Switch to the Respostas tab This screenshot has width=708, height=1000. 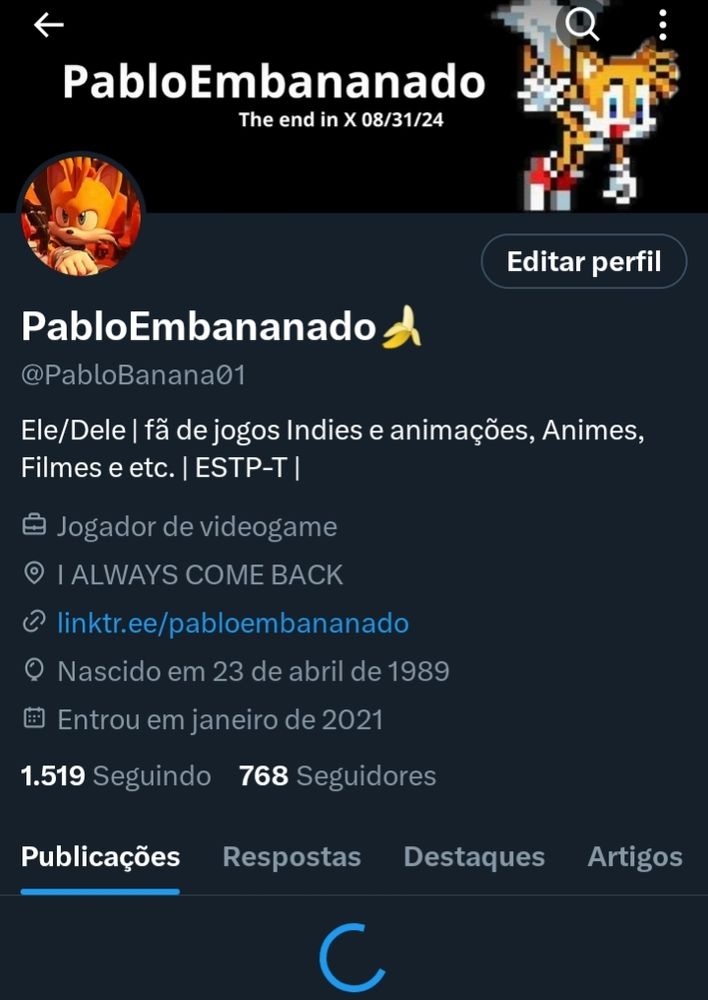pyautogui.click(x=291, y=857)
